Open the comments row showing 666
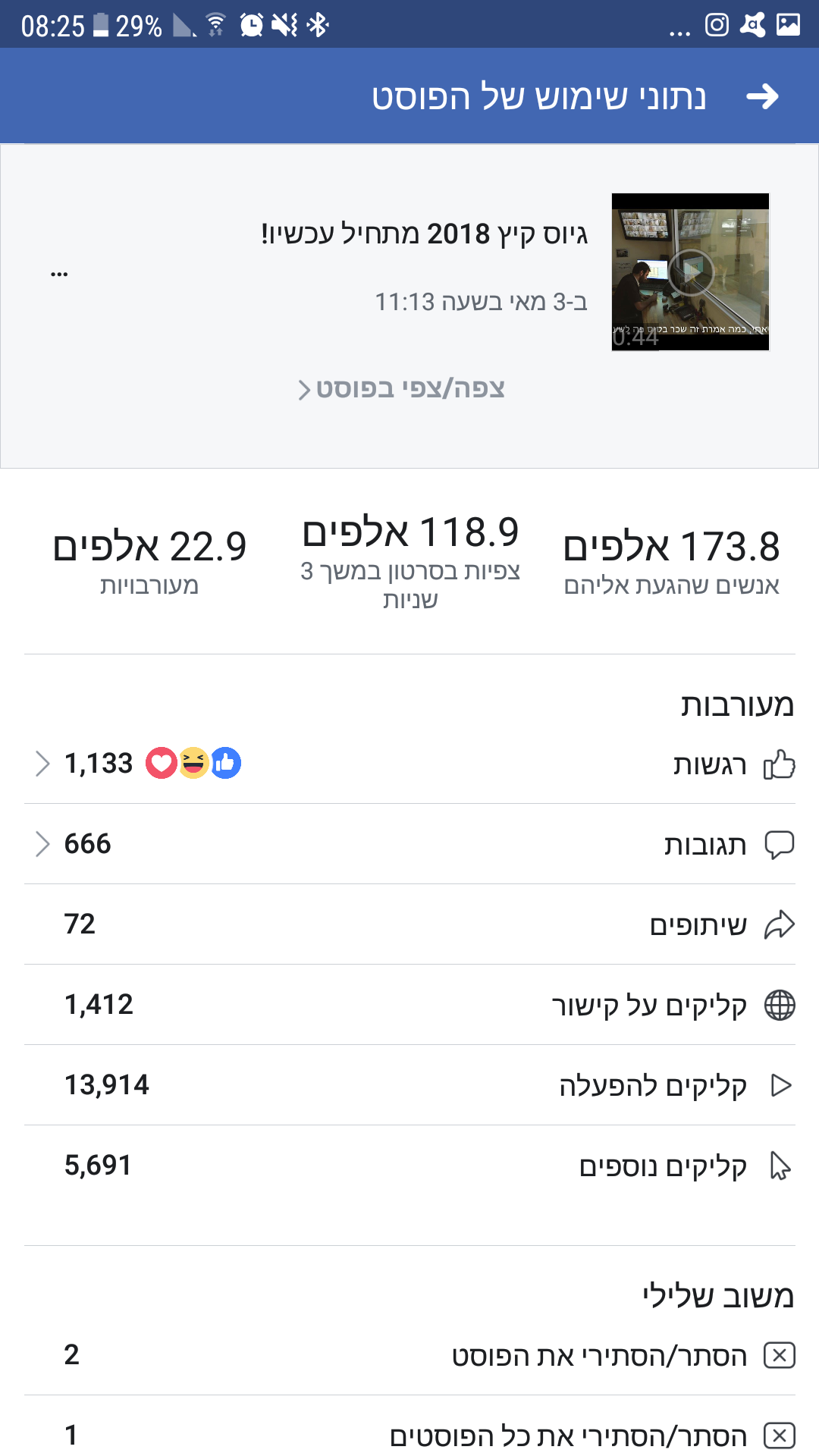The image size is (819, 1456). [409, 844]
